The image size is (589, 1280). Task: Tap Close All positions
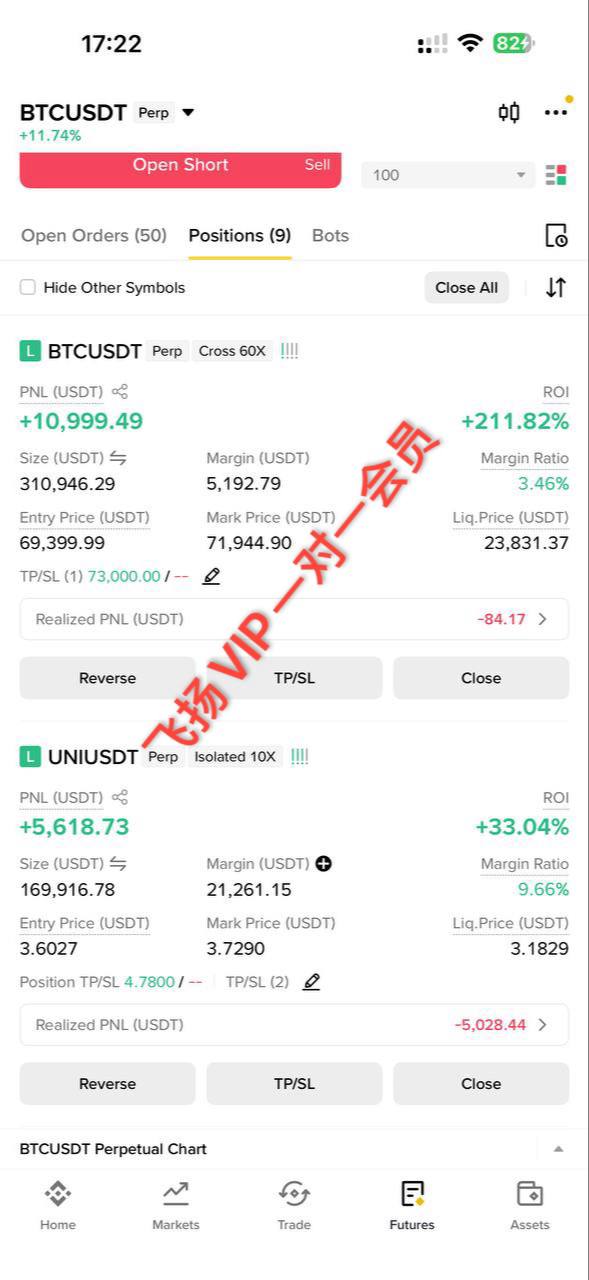tap(467, 288)
